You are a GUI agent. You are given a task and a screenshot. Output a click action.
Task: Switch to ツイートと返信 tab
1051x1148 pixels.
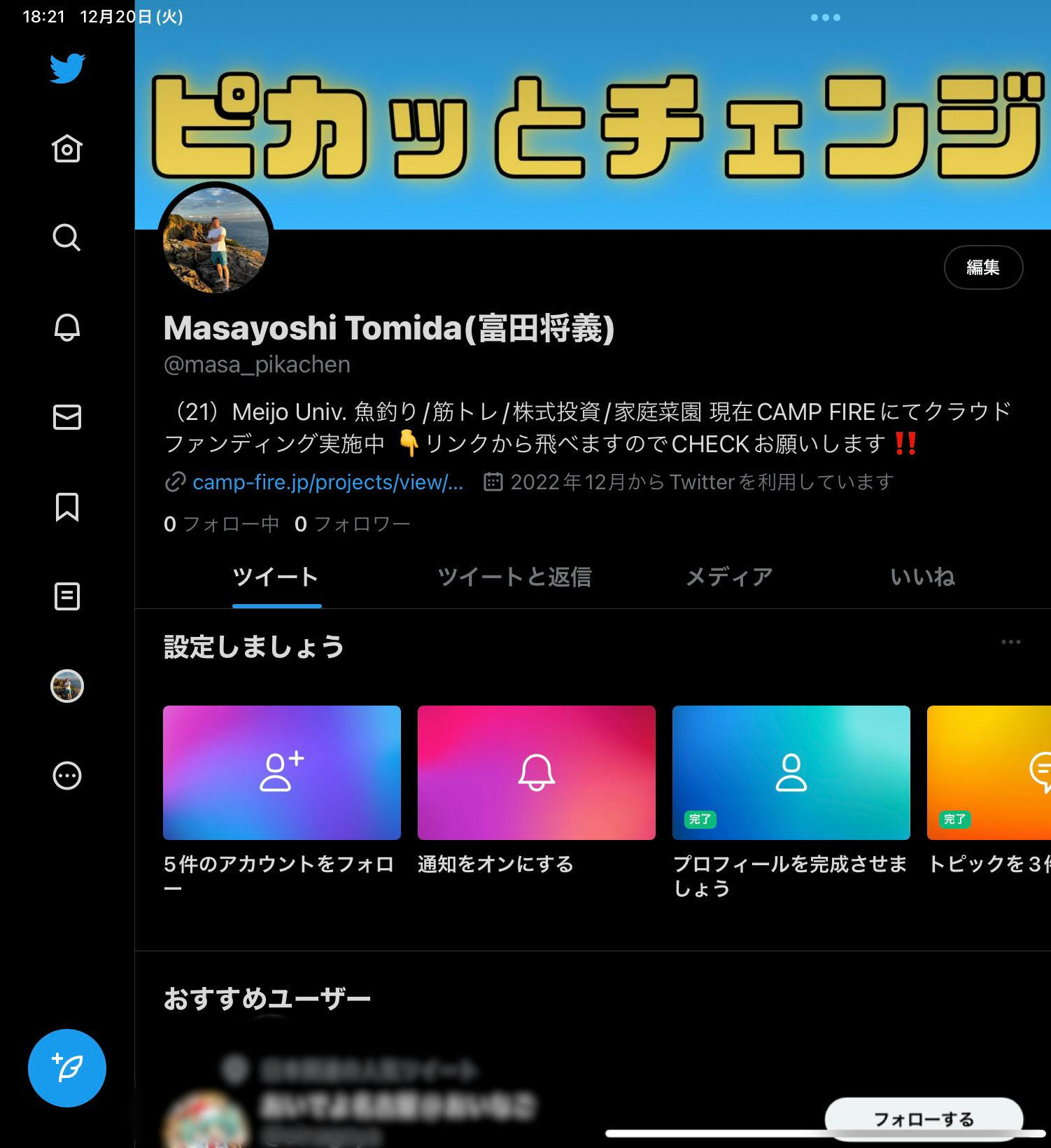click(x=514, y=577)
